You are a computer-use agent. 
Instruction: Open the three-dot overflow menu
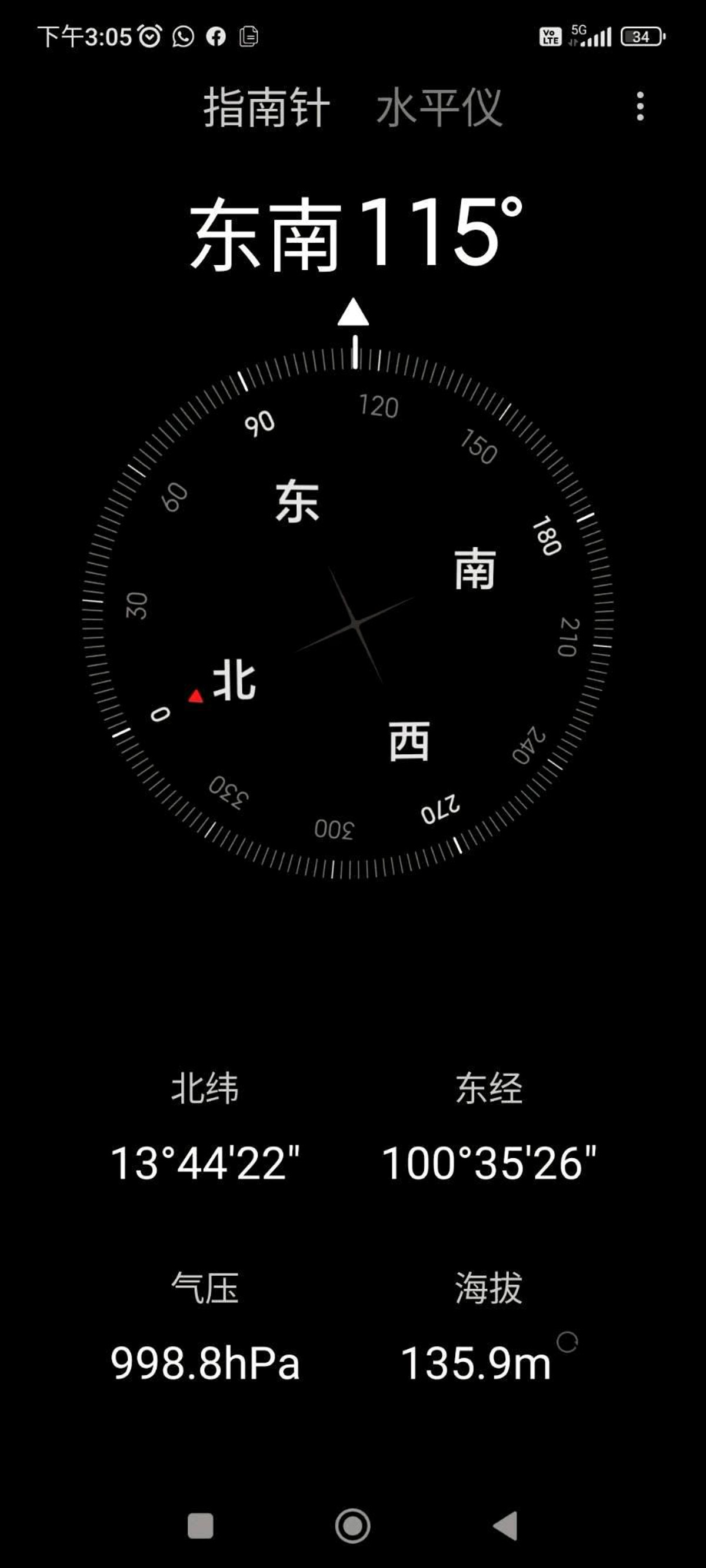(640, 106)
